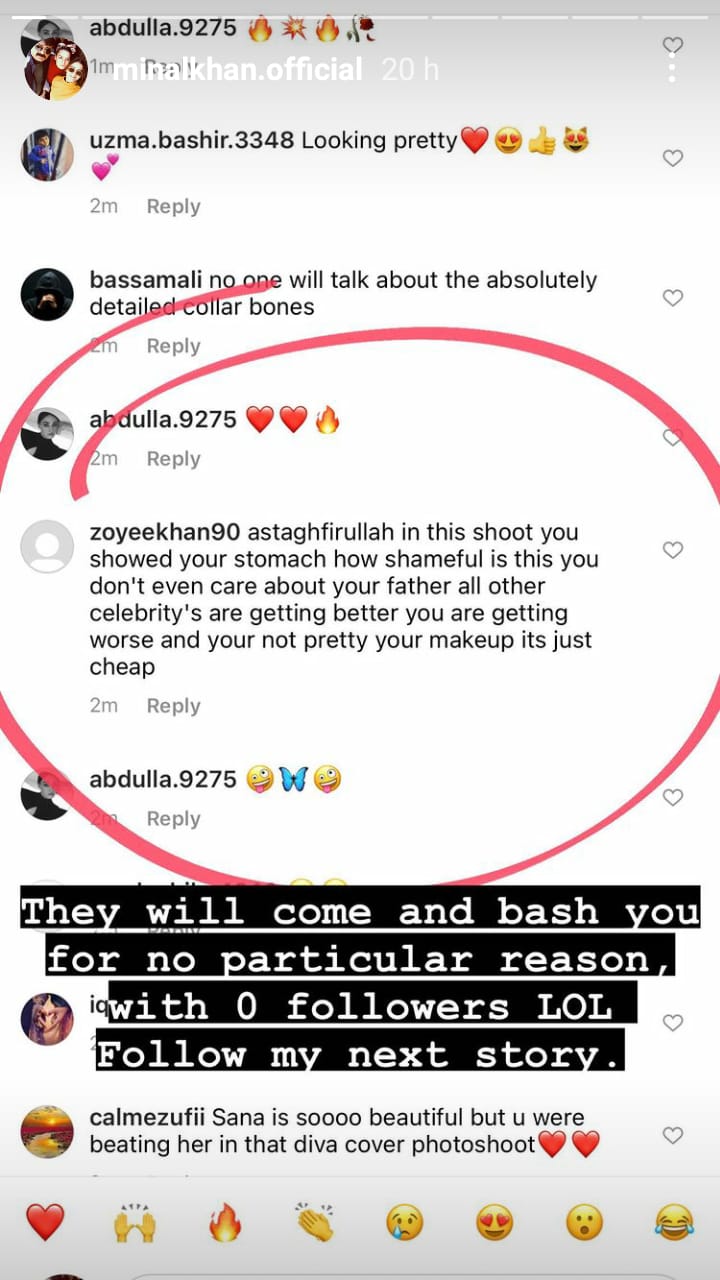Send the raising hands reaction
Image resolution: width=720 pixels, height=1280 pixels.
point(135,1222)
